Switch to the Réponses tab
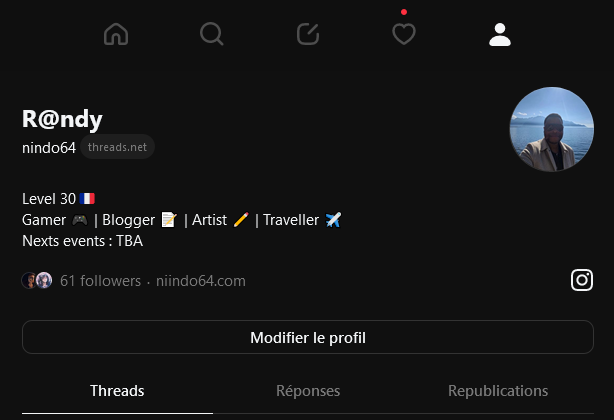This screenshot has width=614, height=420. point(308,391)
